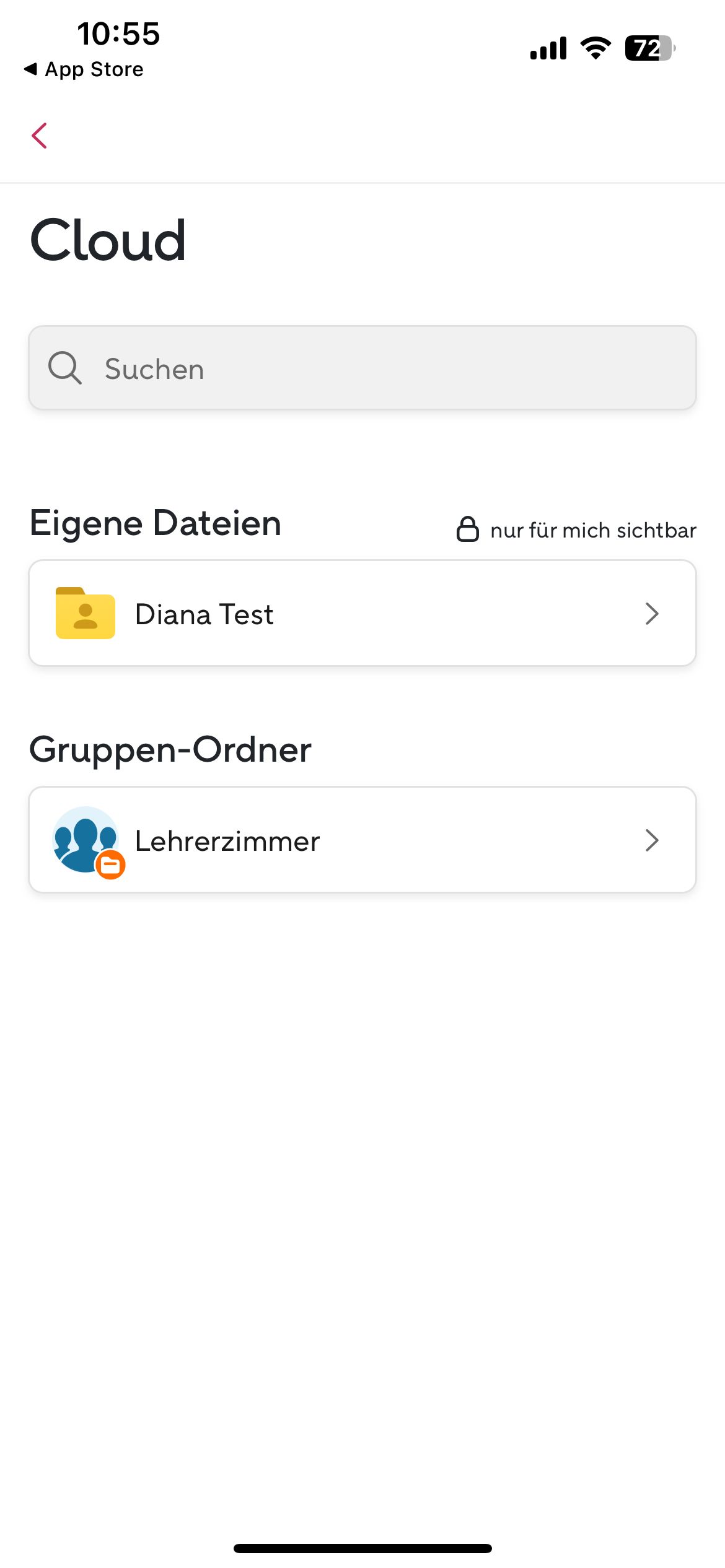Open the Lehrerzimmer group folder
The width and height of the screenshot is (725, 1568).
tap(362, 840)
